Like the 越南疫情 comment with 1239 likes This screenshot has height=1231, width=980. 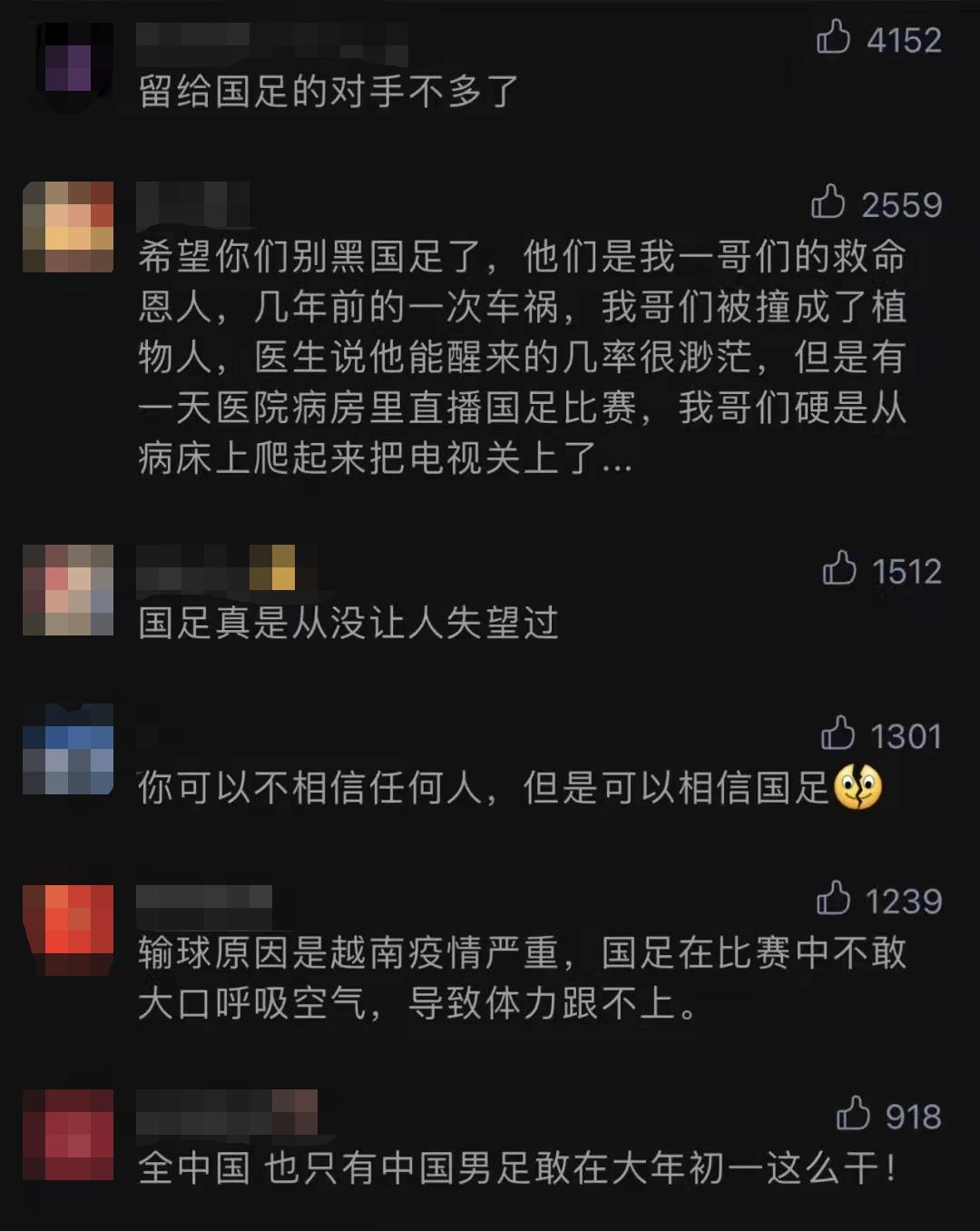tap(833, 899)
